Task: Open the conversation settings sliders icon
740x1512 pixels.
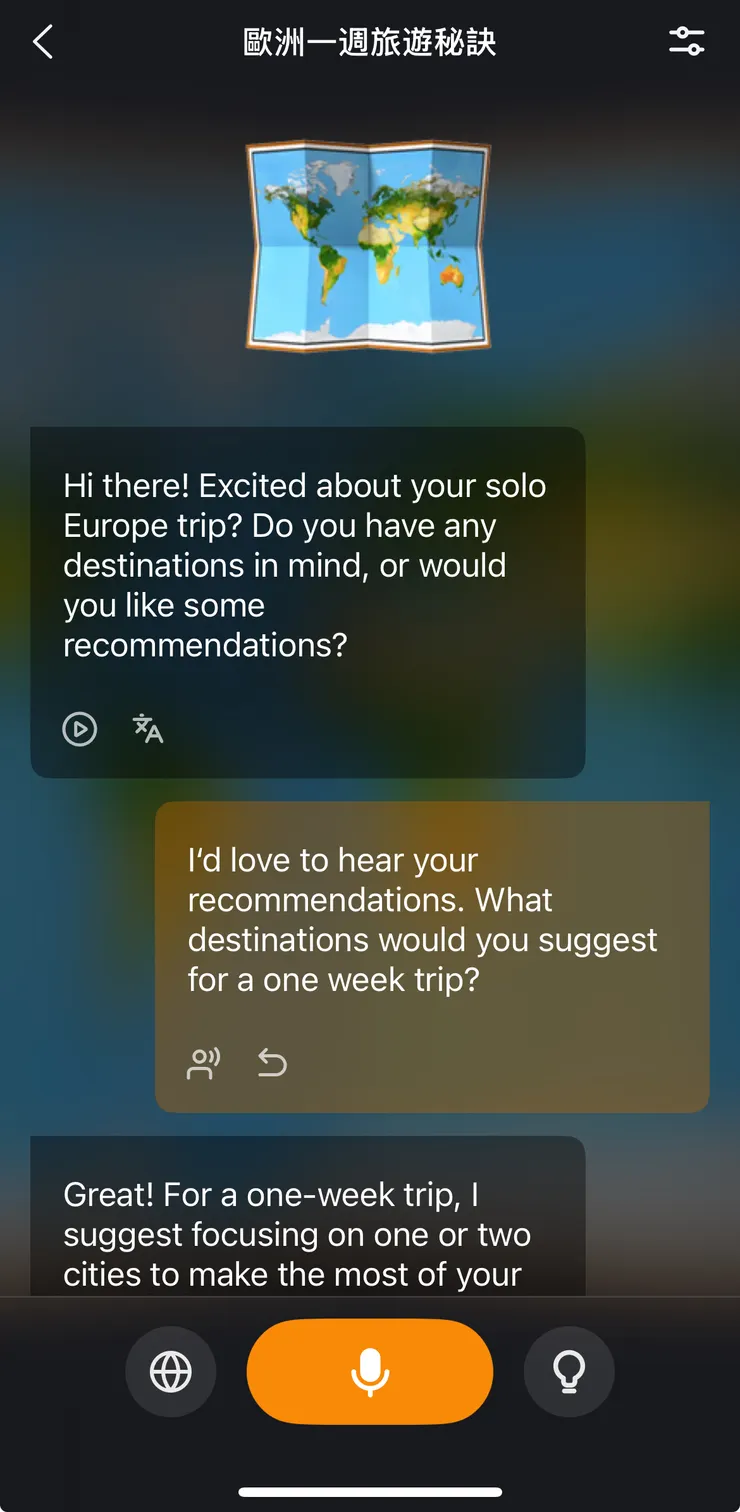Action: 686,42
